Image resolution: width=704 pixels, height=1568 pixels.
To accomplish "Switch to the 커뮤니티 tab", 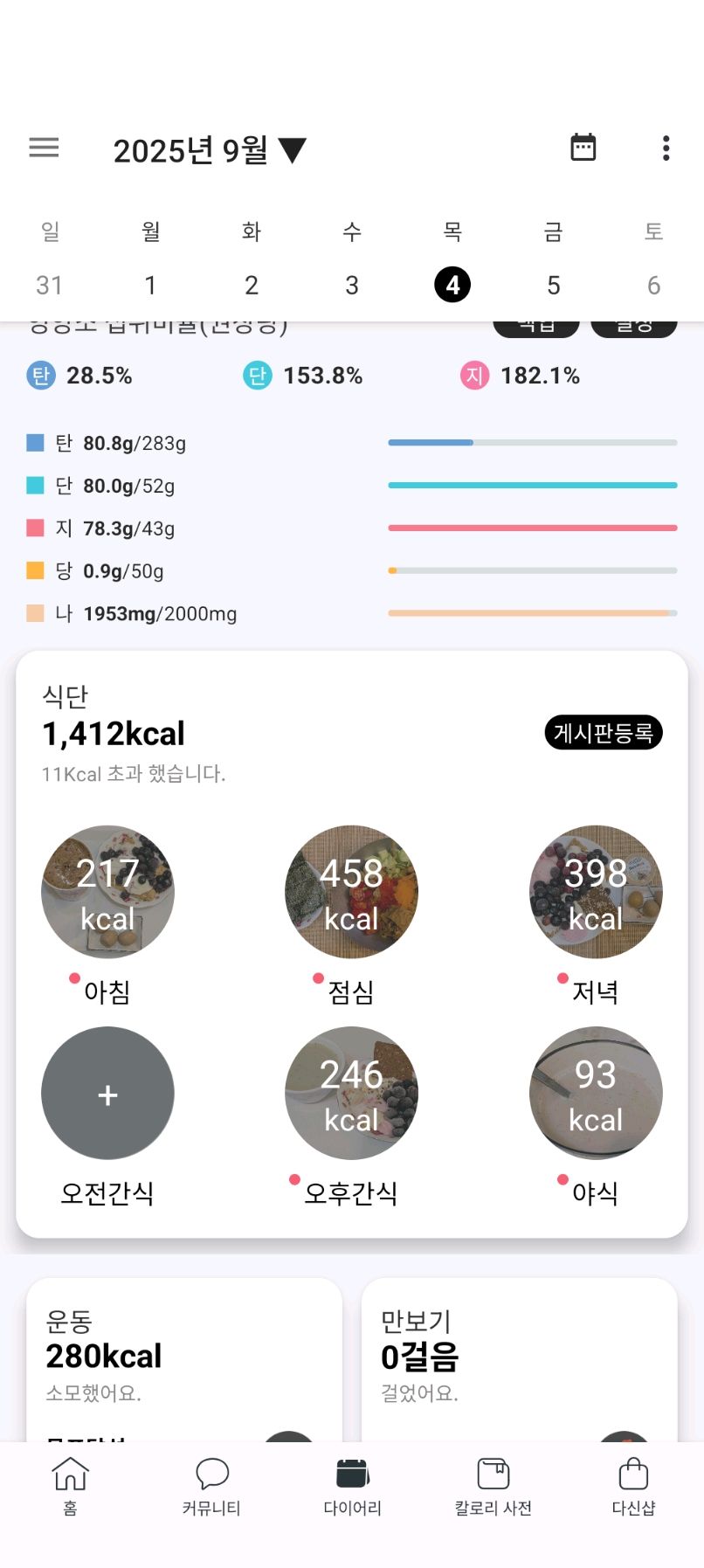I will (211, 1486).
